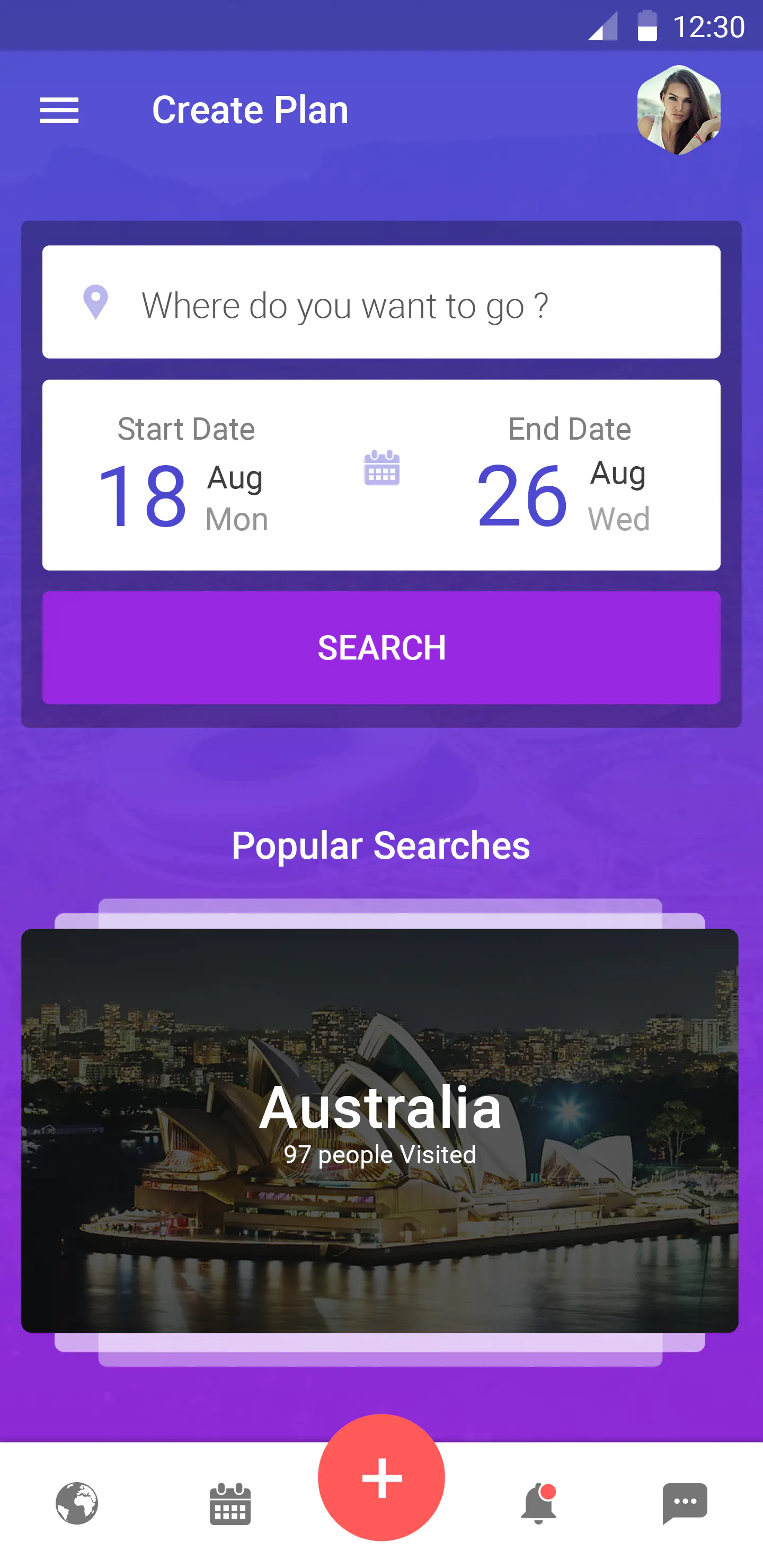
Task: Open the user profile picture
Action: 678,110
